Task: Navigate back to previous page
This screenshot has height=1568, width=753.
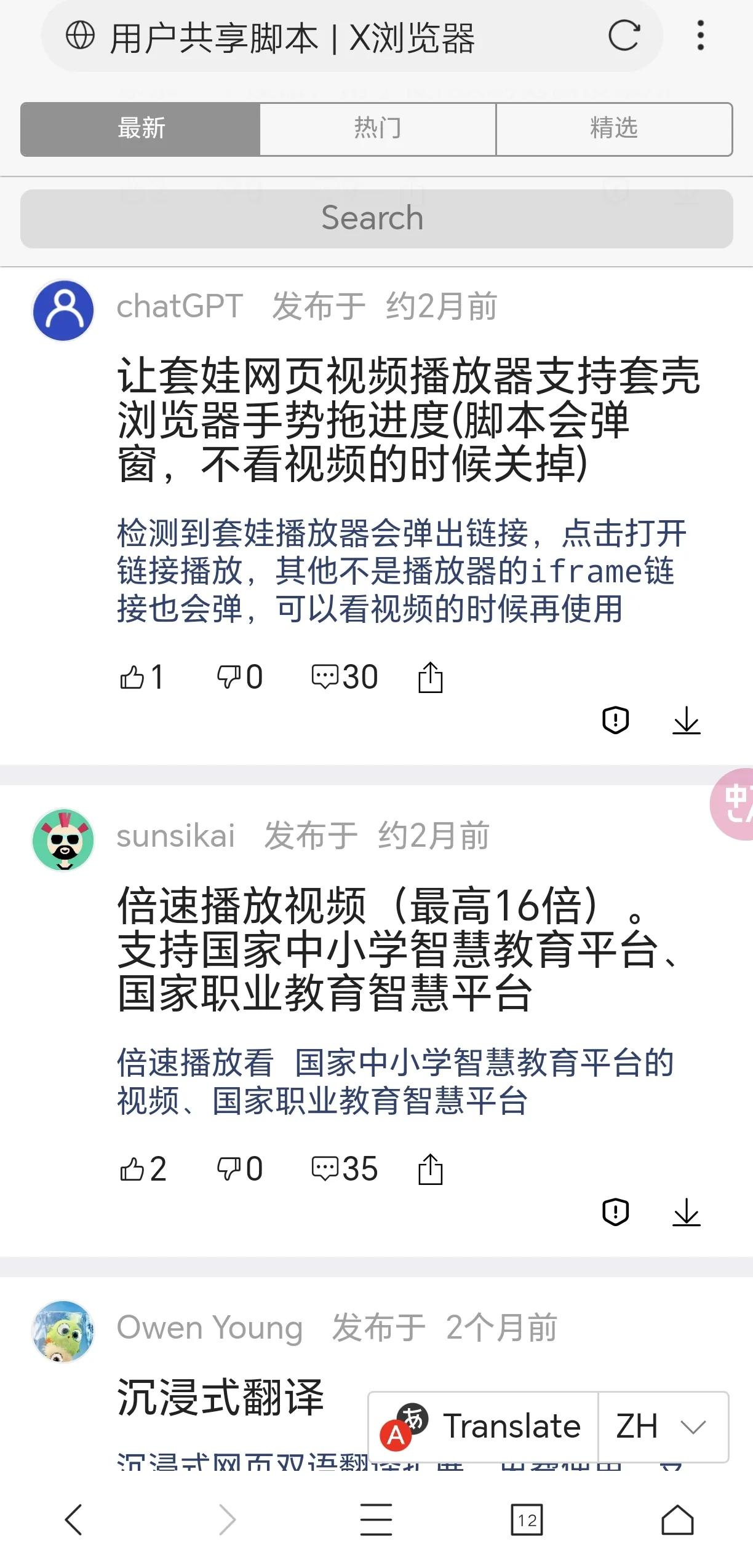Action: [73, 1519]
